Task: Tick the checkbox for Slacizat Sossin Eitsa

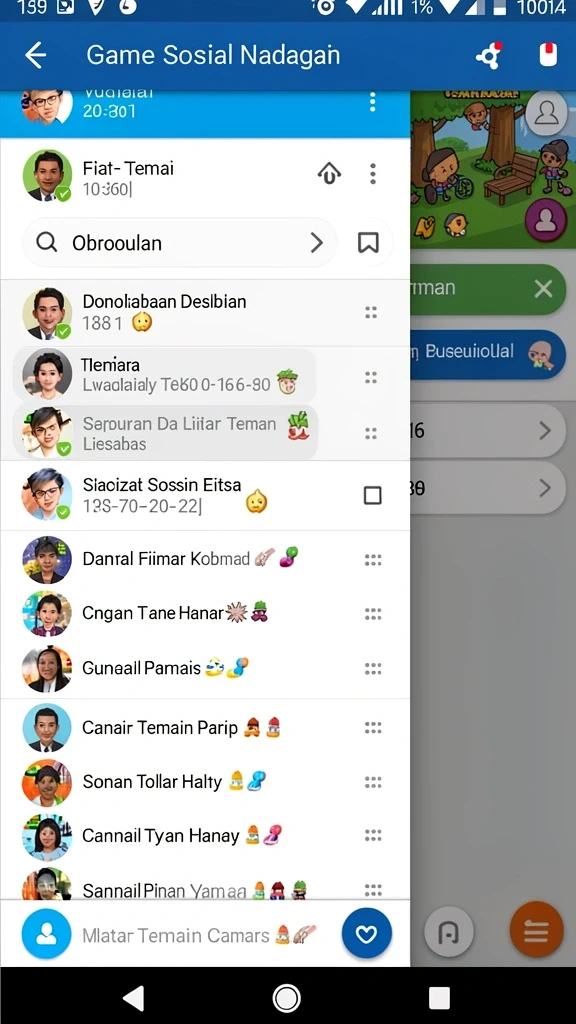Action: pyautogui.click(x=372, y=496)
